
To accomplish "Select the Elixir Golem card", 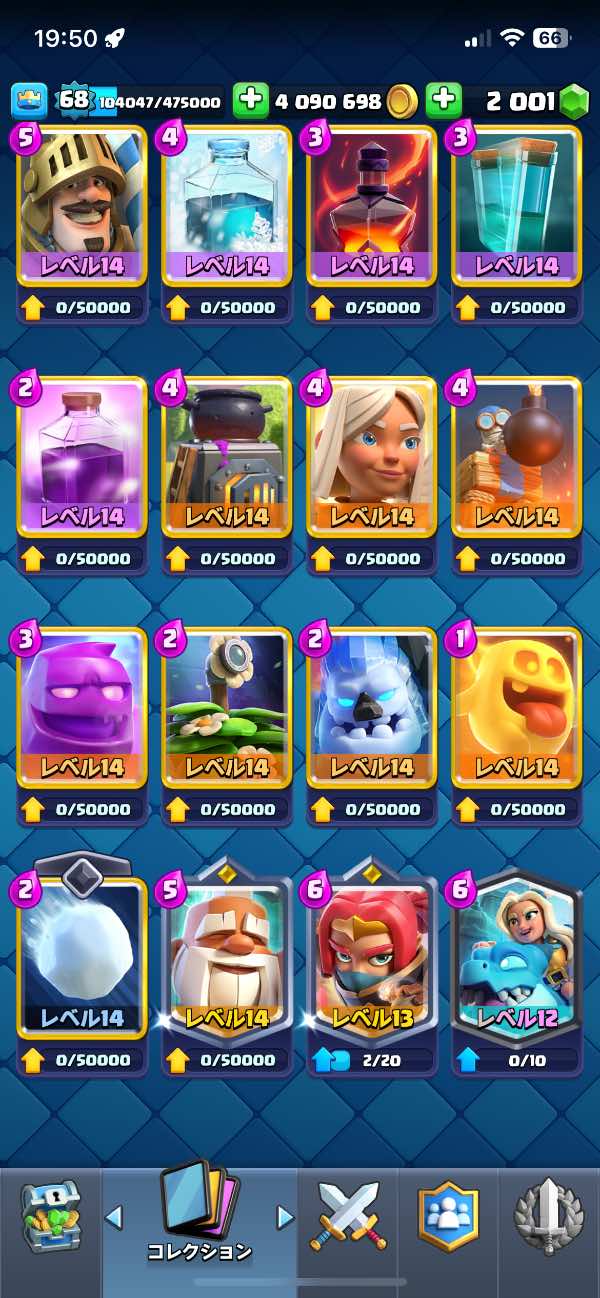I will (x=83, y=708).
